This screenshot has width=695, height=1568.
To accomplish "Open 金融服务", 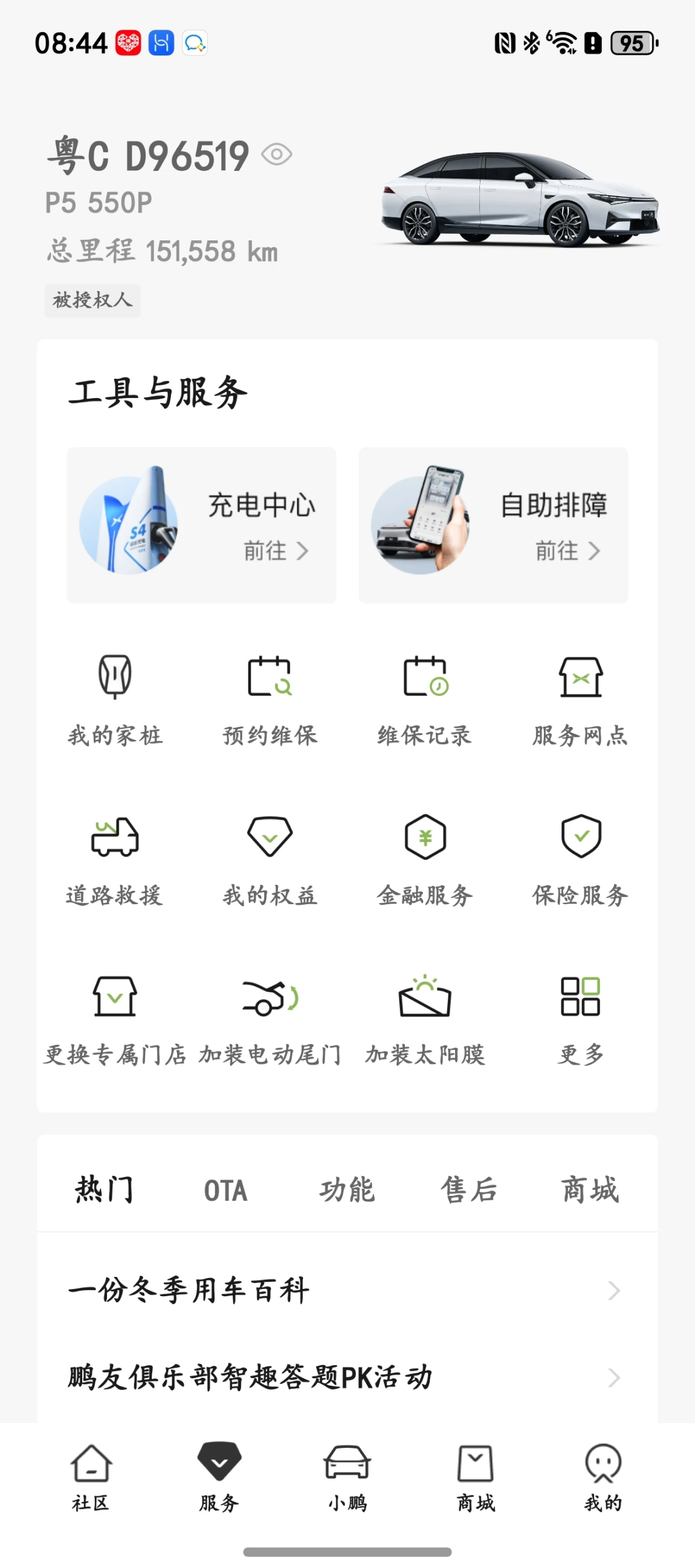I will point(424,859).
